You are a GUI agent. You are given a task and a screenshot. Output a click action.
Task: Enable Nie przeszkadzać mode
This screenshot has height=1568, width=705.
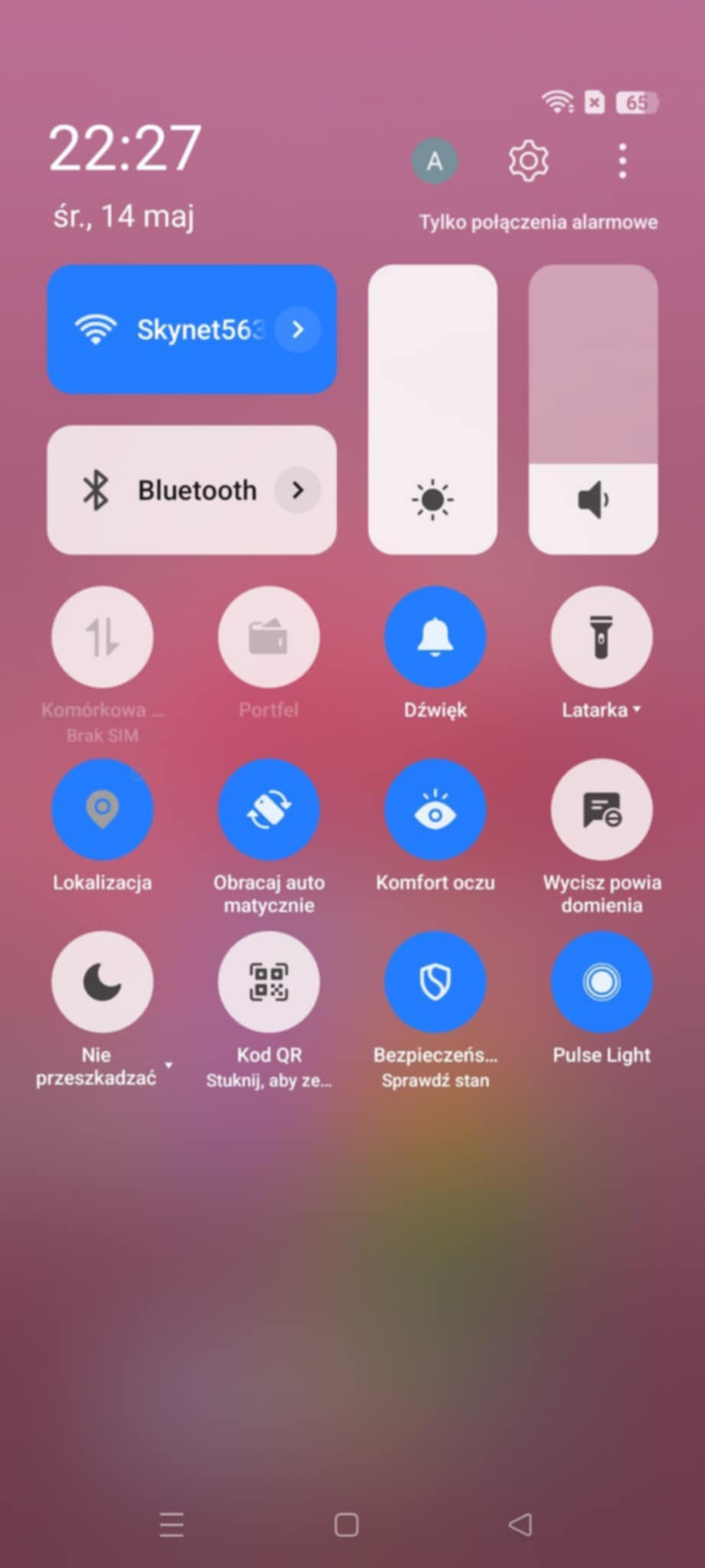[x=103, y=982]
